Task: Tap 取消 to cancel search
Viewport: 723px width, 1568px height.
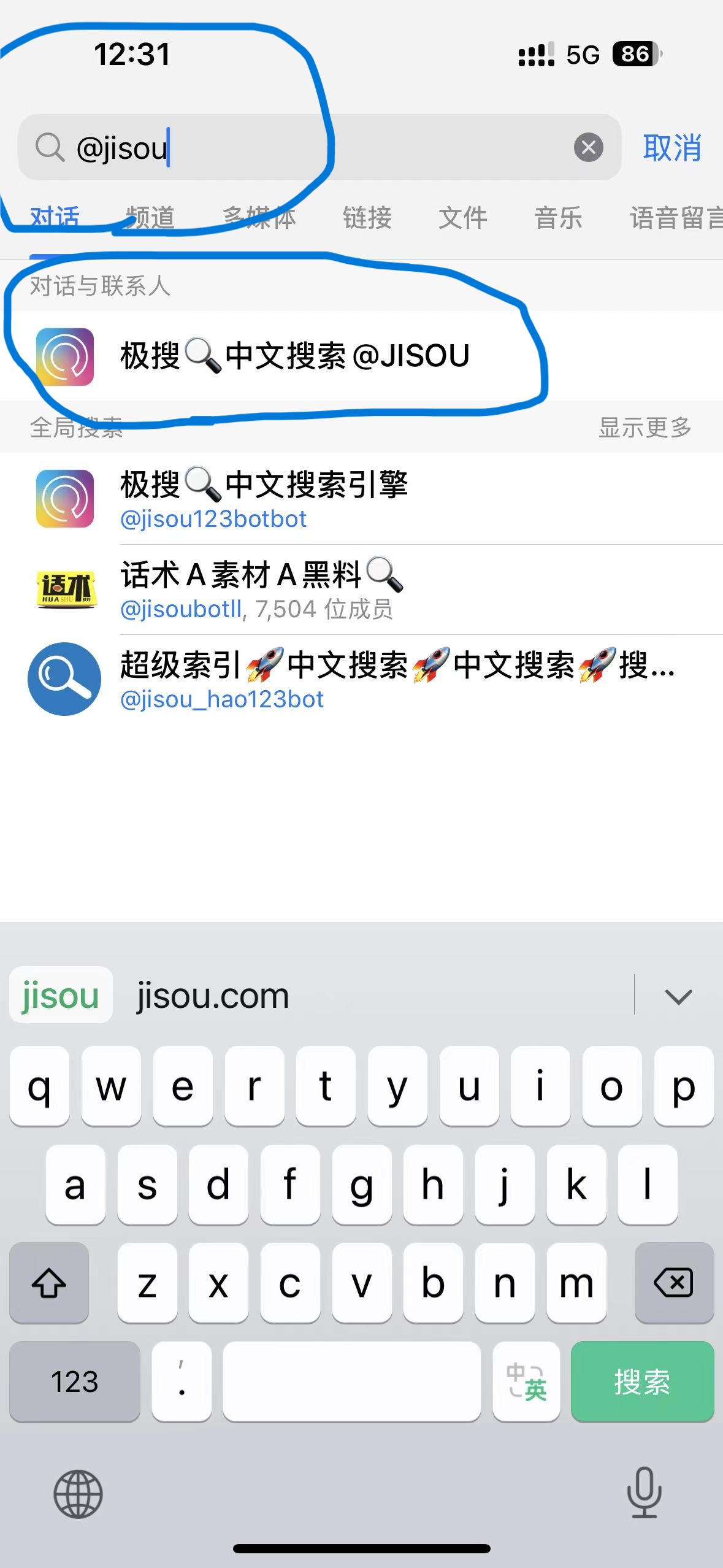Action: pos(672,148)
